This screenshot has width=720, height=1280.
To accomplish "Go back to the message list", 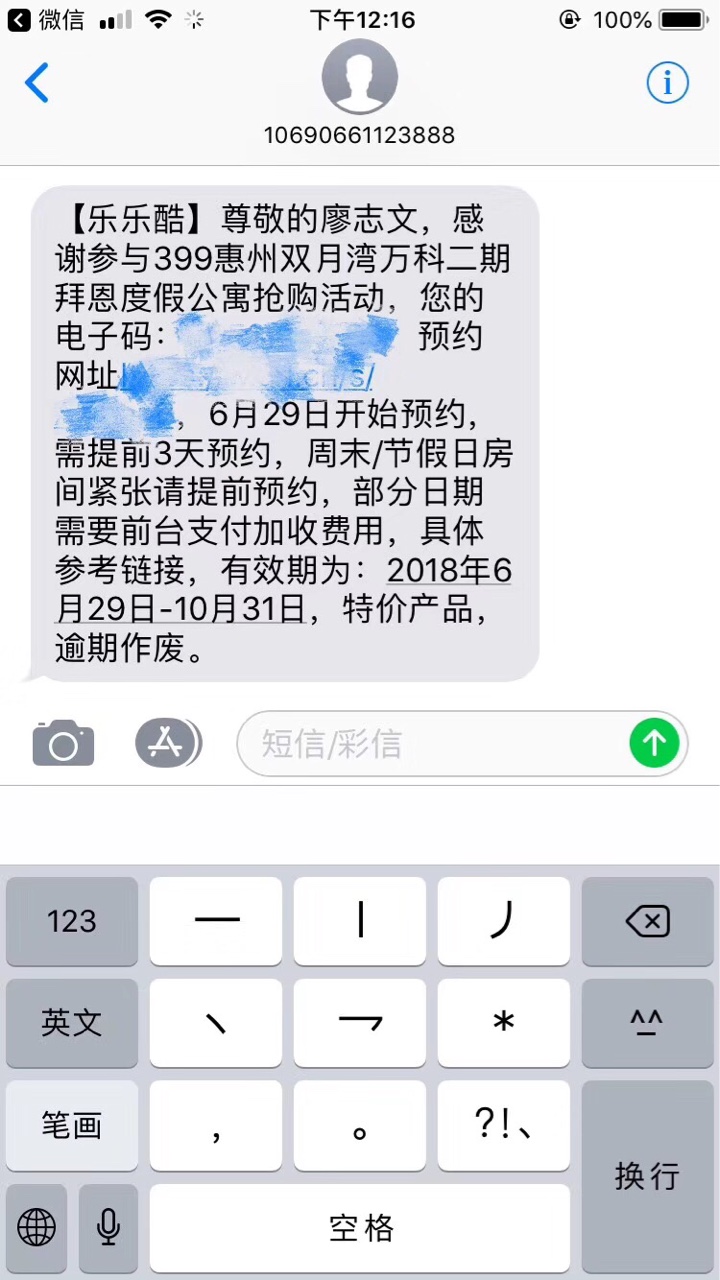I will (37, 83).
